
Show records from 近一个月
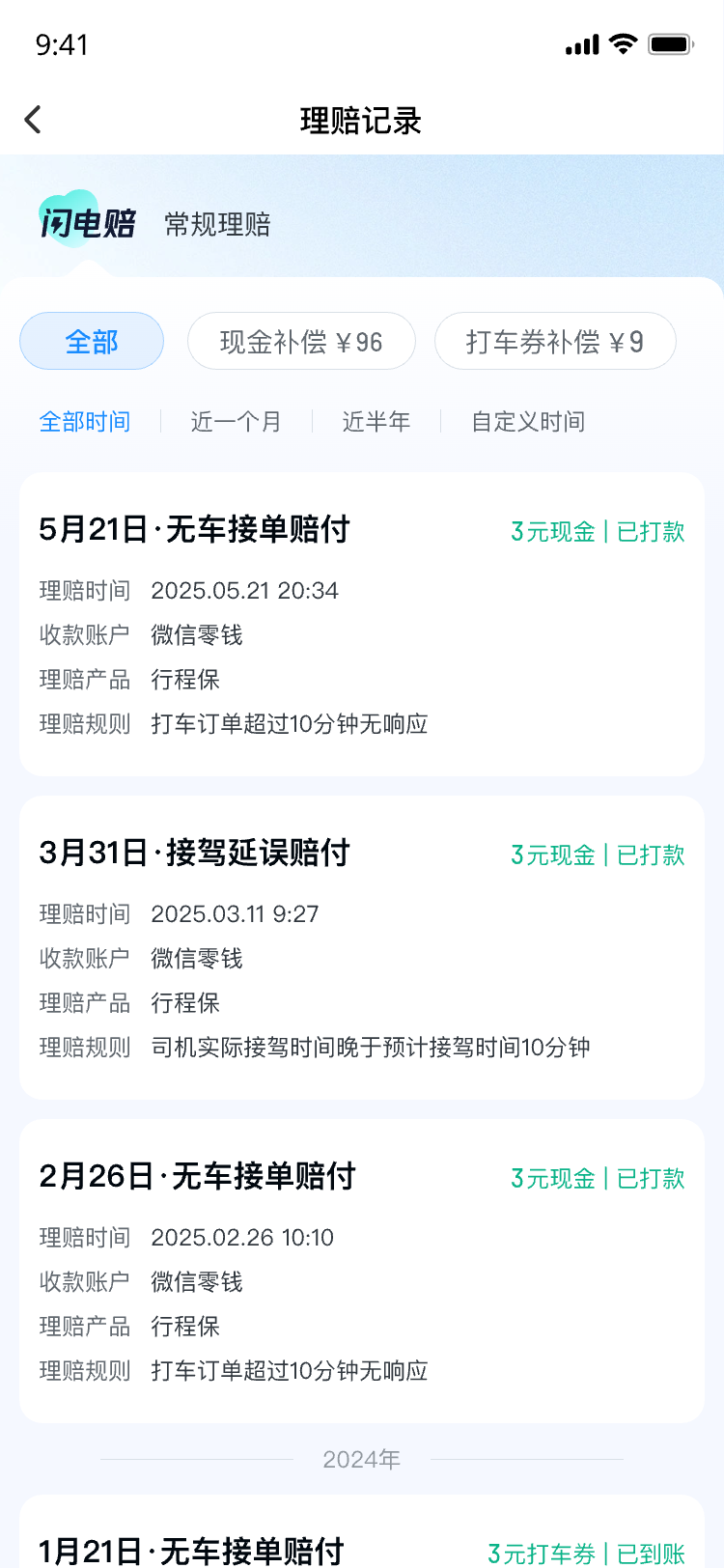[236, 422]
